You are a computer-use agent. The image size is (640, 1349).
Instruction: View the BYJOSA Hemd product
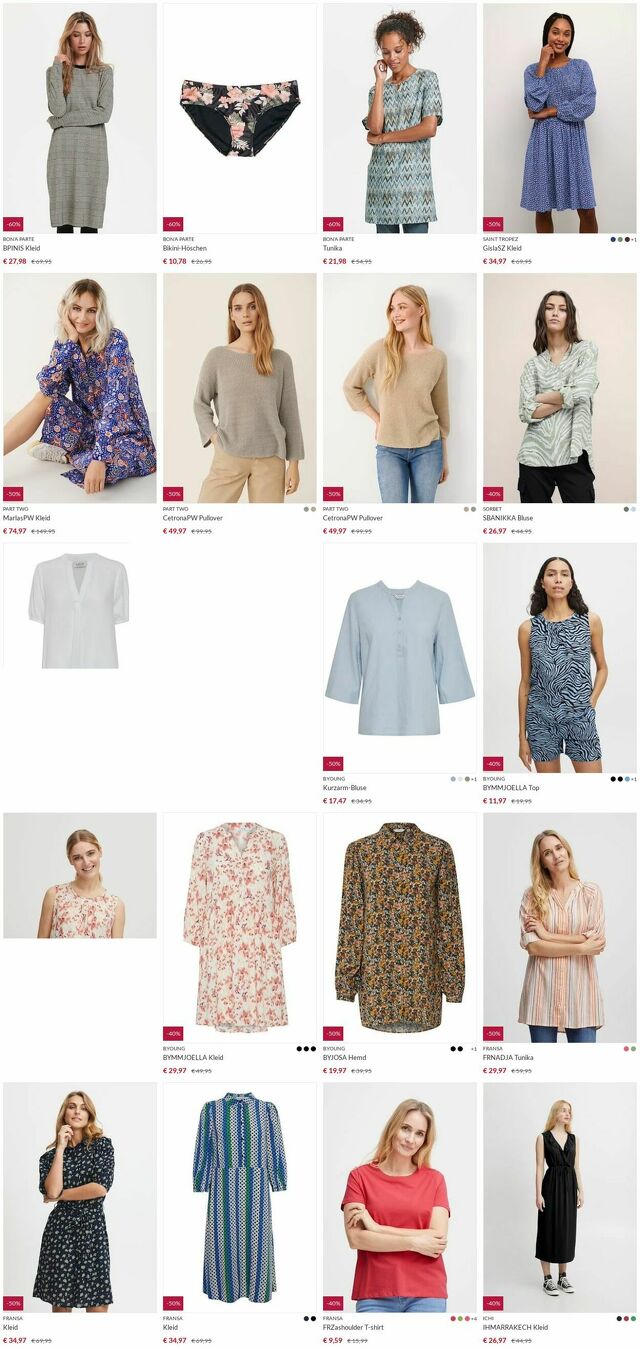tap(400, 928)
